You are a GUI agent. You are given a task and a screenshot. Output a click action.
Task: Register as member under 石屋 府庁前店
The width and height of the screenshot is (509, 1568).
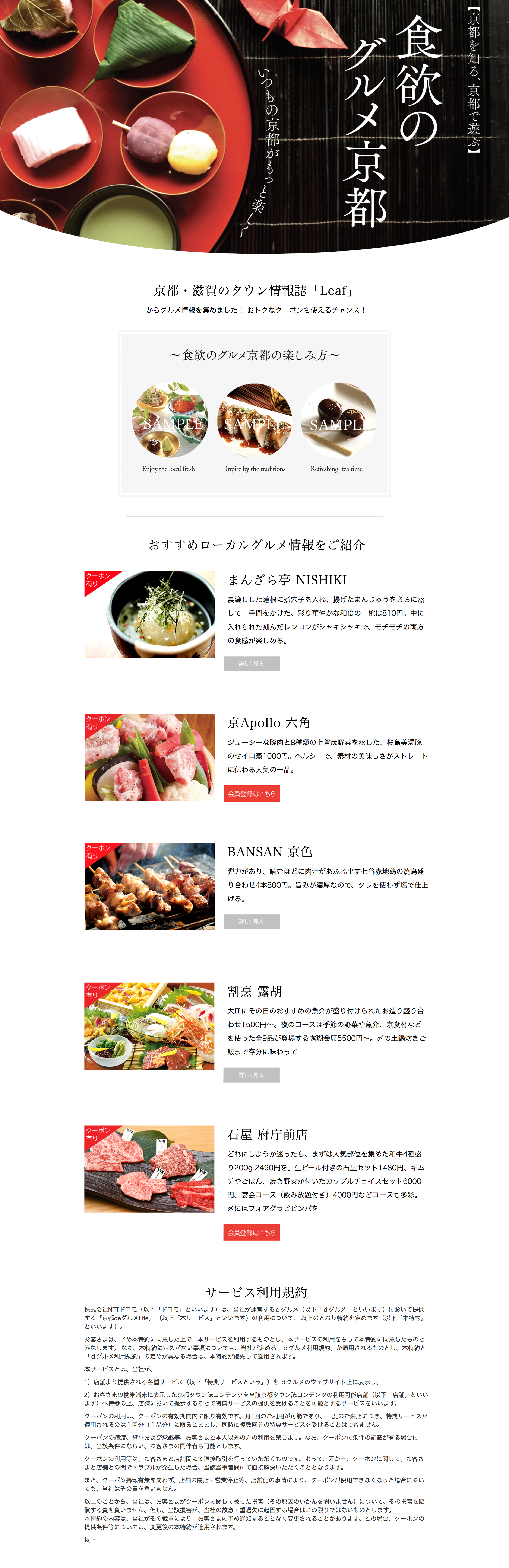252,1233
